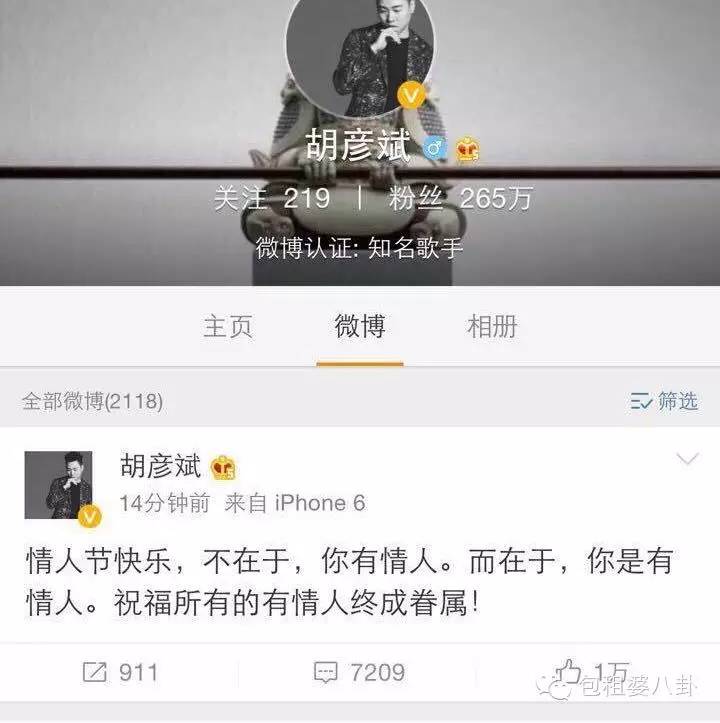Switch to the 主页 tab
Image resolution: width=720 pixels, height=723 pixels.
(x=228, y=326)
